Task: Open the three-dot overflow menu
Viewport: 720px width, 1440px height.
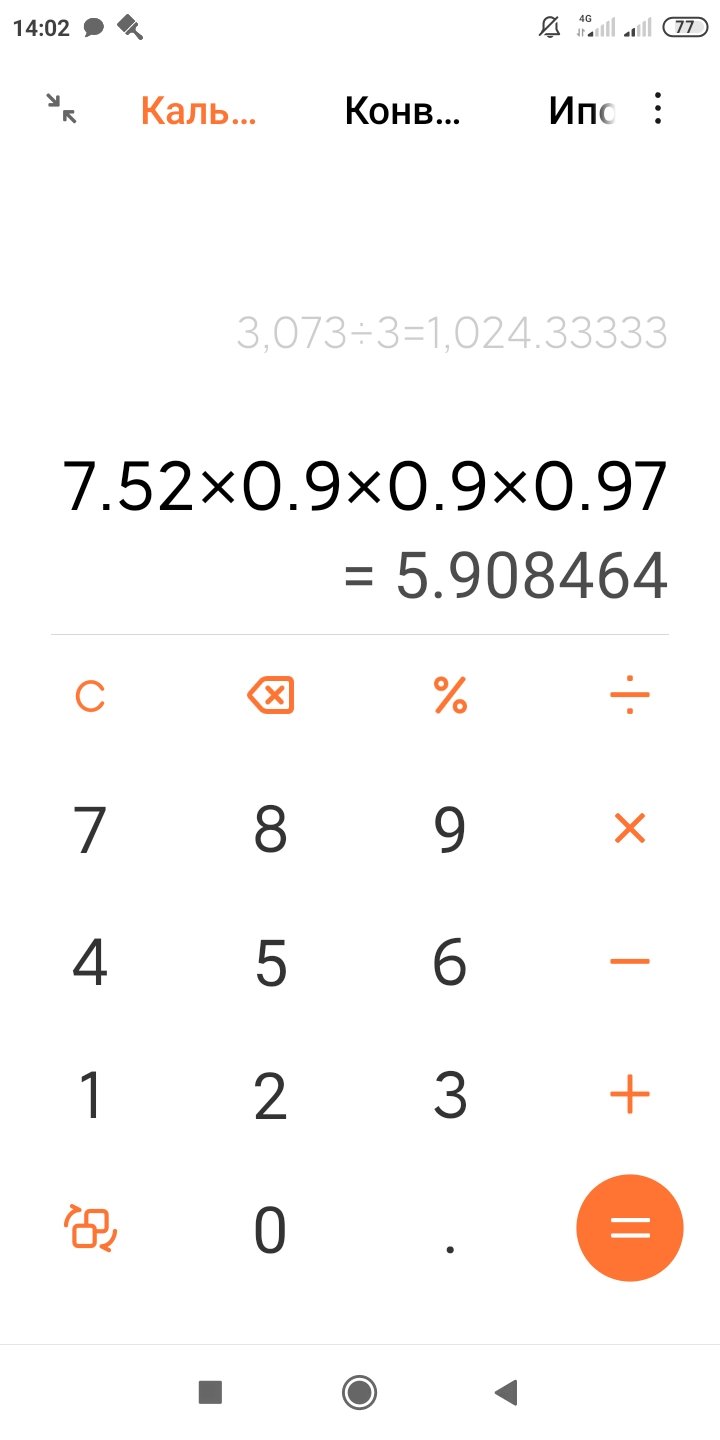Action: [657, 109]
